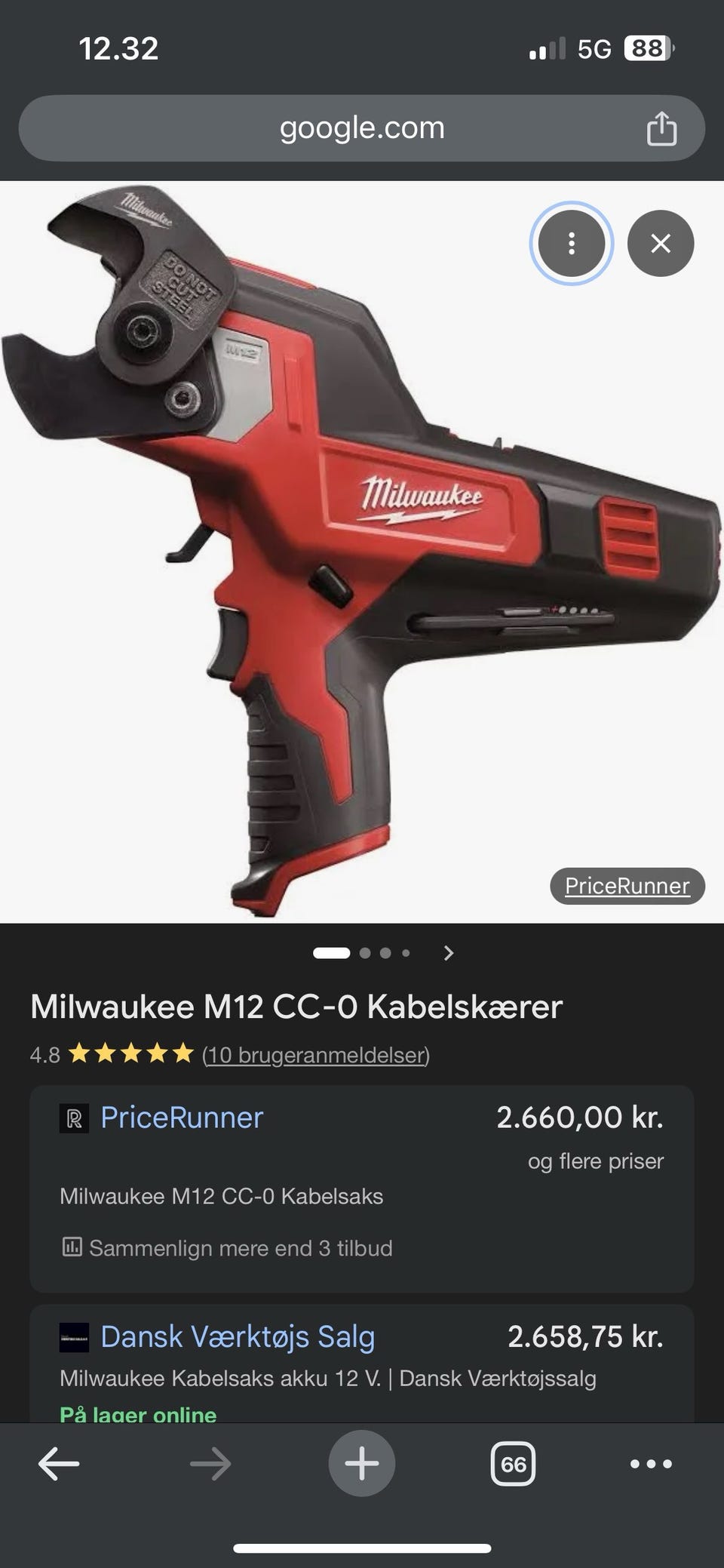The width and height of the screenshot is (724, 1568).
Task: Open the browser's more options menu
Action: pyautogui.click(x=651, y=1464)
